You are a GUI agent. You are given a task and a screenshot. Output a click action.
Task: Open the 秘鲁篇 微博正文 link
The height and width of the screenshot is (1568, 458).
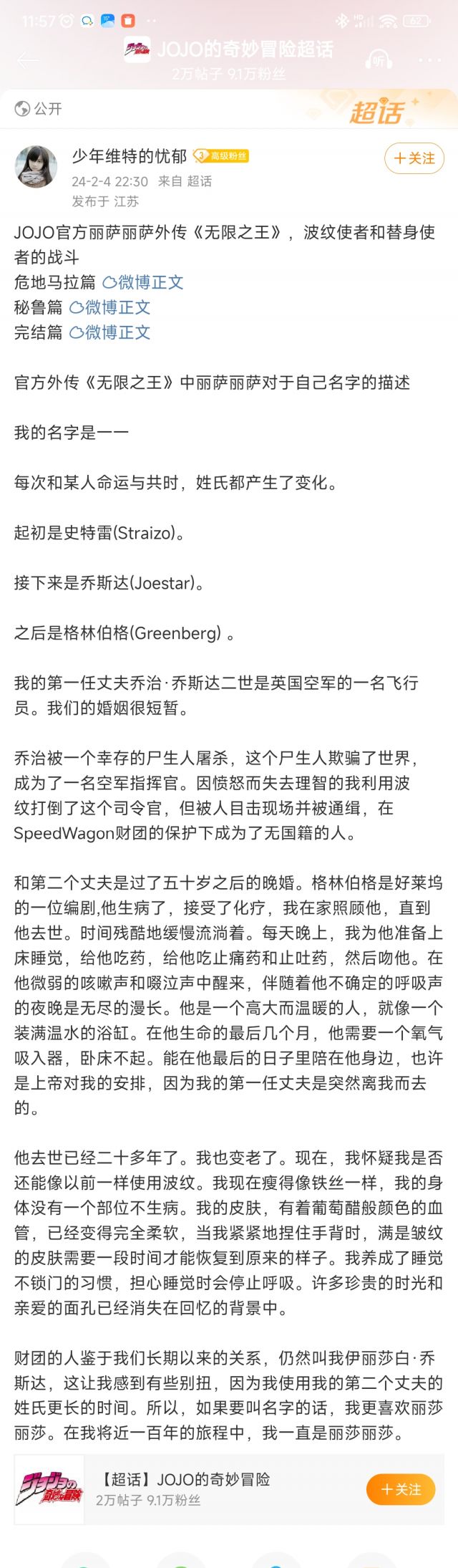(110, 307)
